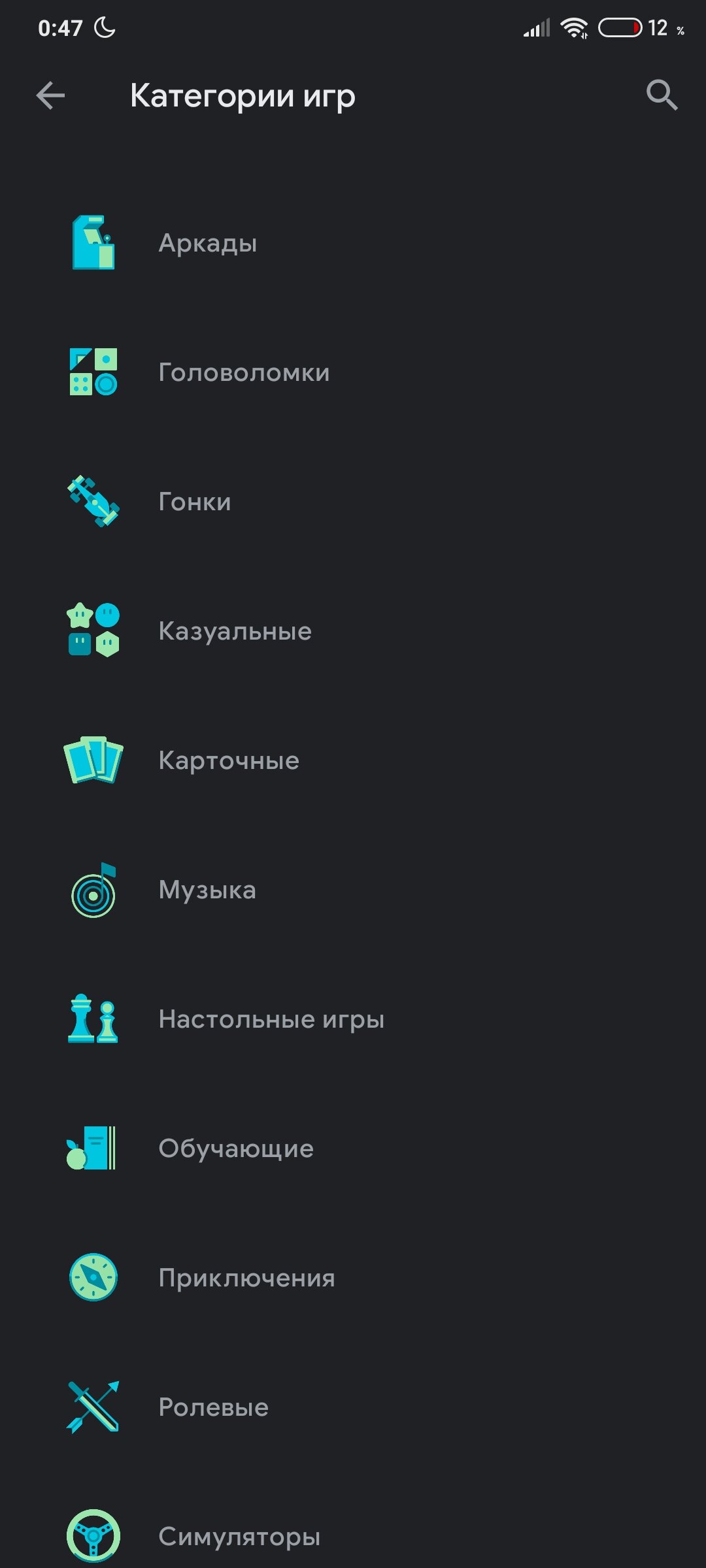Select the Музыка category
The height and width of the screenshot is (1568, 706).
[353, 889]
